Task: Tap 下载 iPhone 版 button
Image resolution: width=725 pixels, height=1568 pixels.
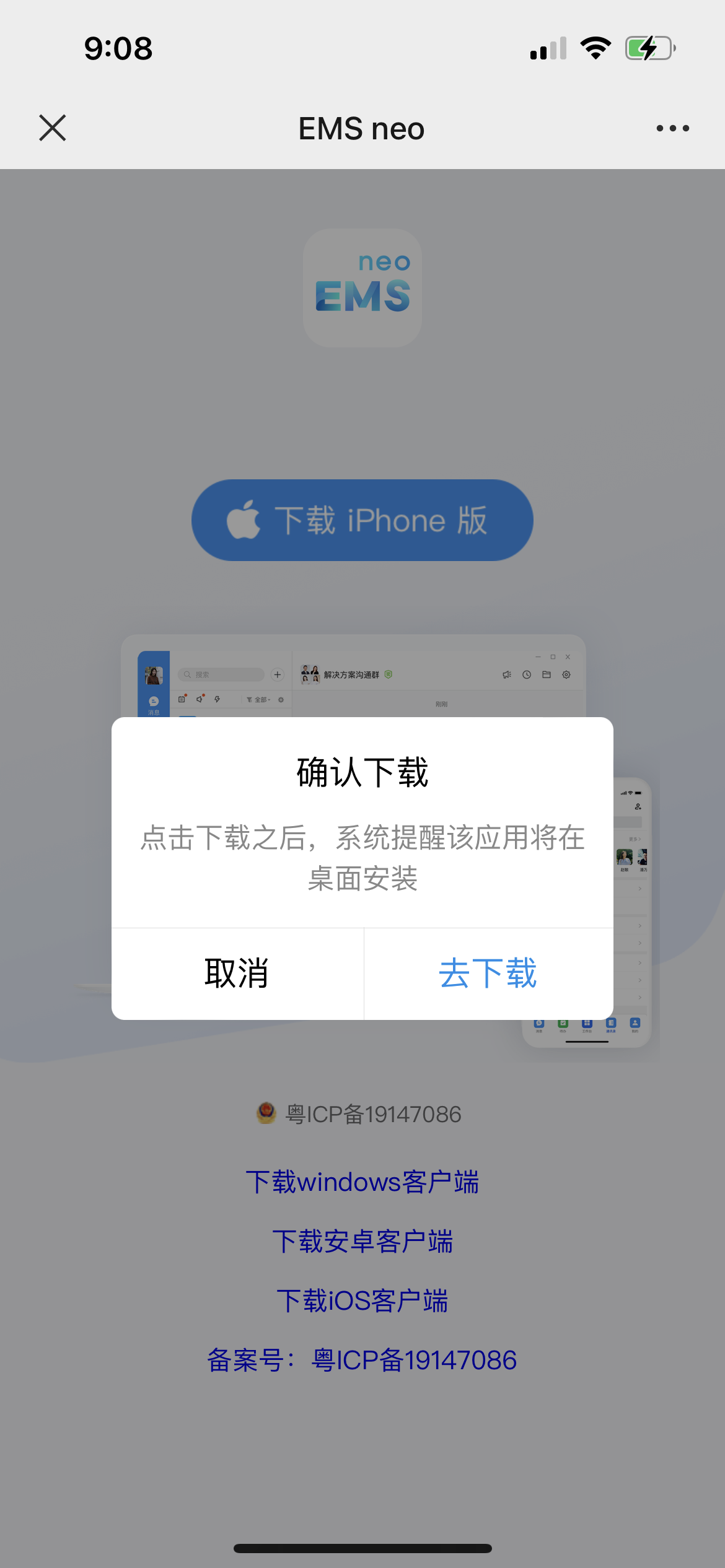Action: point(362,520)
